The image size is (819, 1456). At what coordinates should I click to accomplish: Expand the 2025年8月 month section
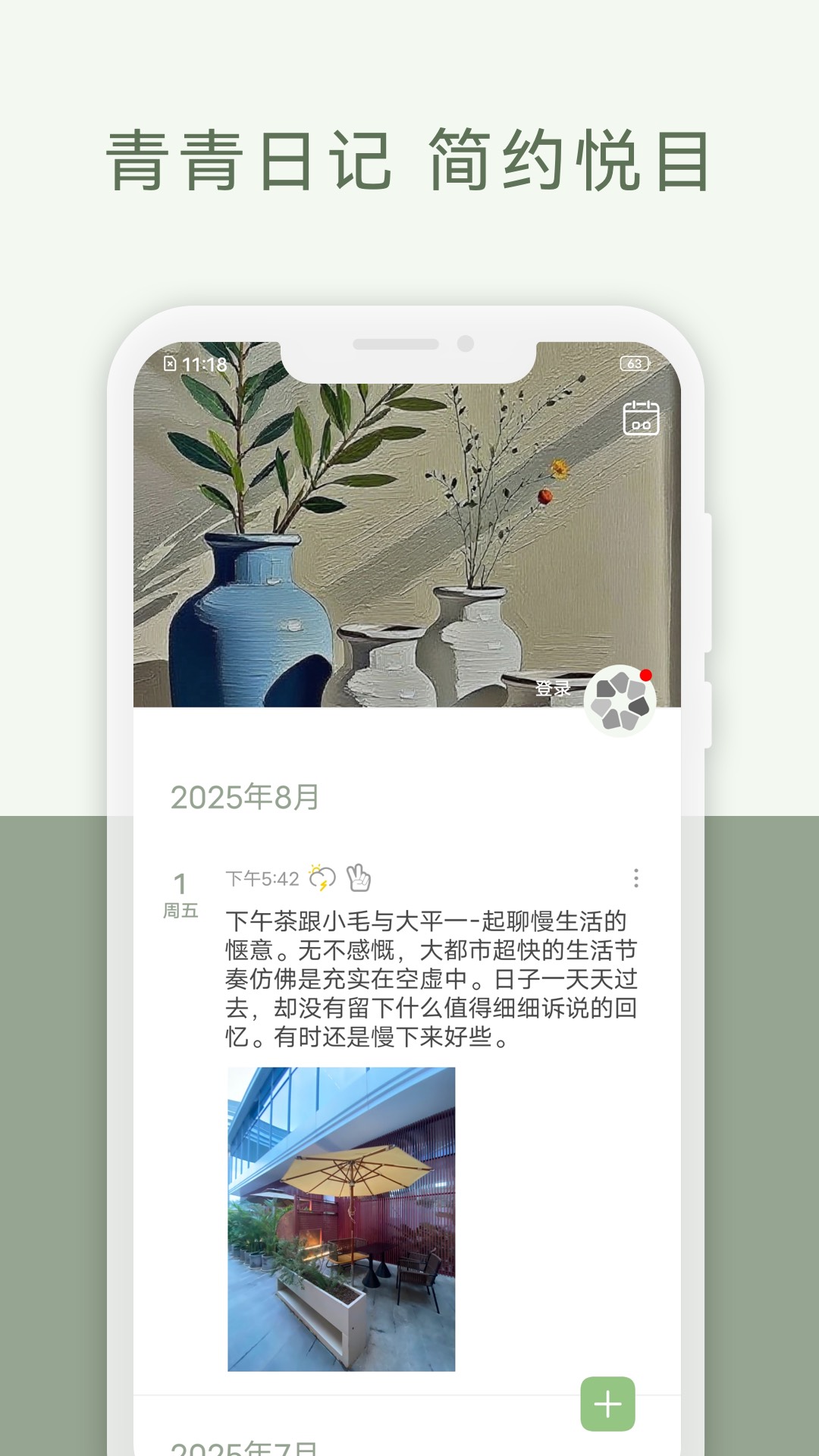243,796
